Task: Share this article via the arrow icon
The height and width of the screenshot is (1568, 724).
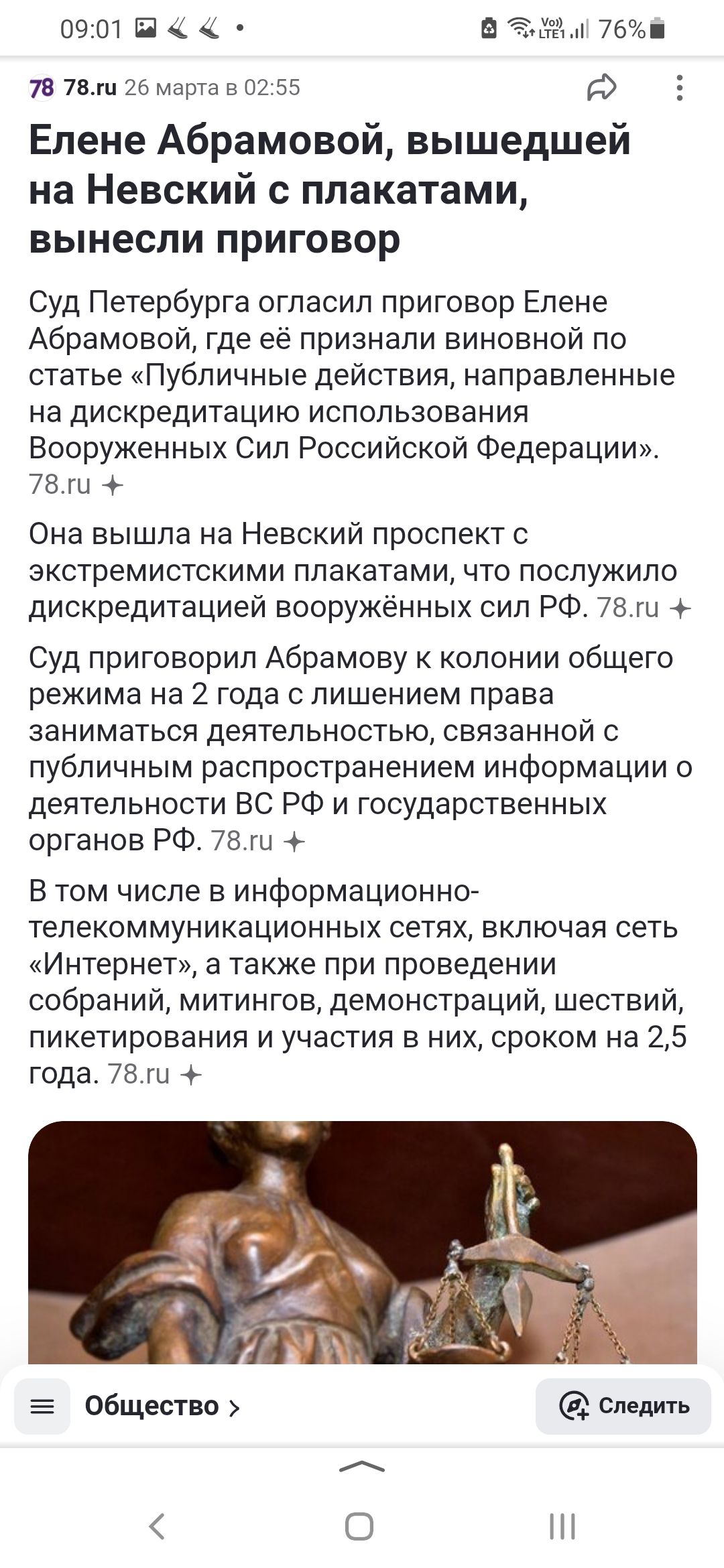Action: tap(601, 88)
